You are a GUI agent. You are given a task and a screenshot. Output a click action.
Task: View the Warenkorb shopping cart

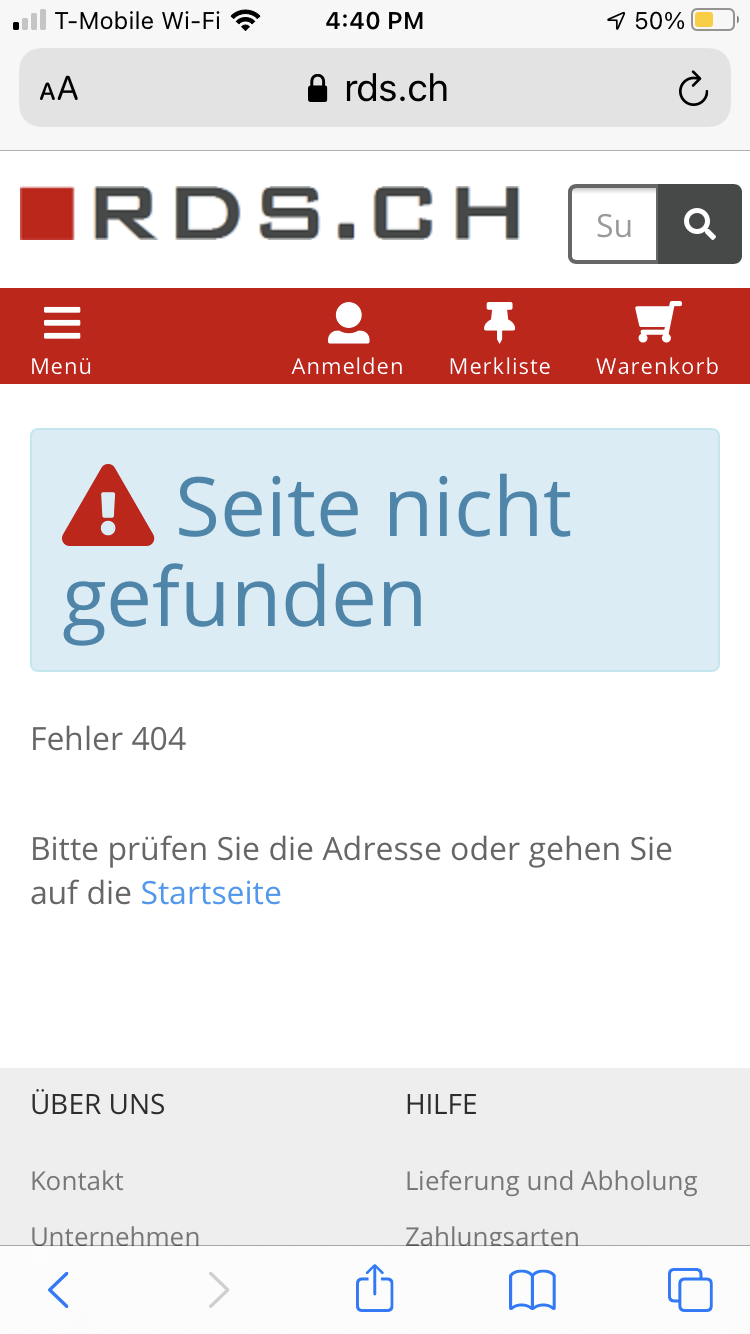[657, 338]
